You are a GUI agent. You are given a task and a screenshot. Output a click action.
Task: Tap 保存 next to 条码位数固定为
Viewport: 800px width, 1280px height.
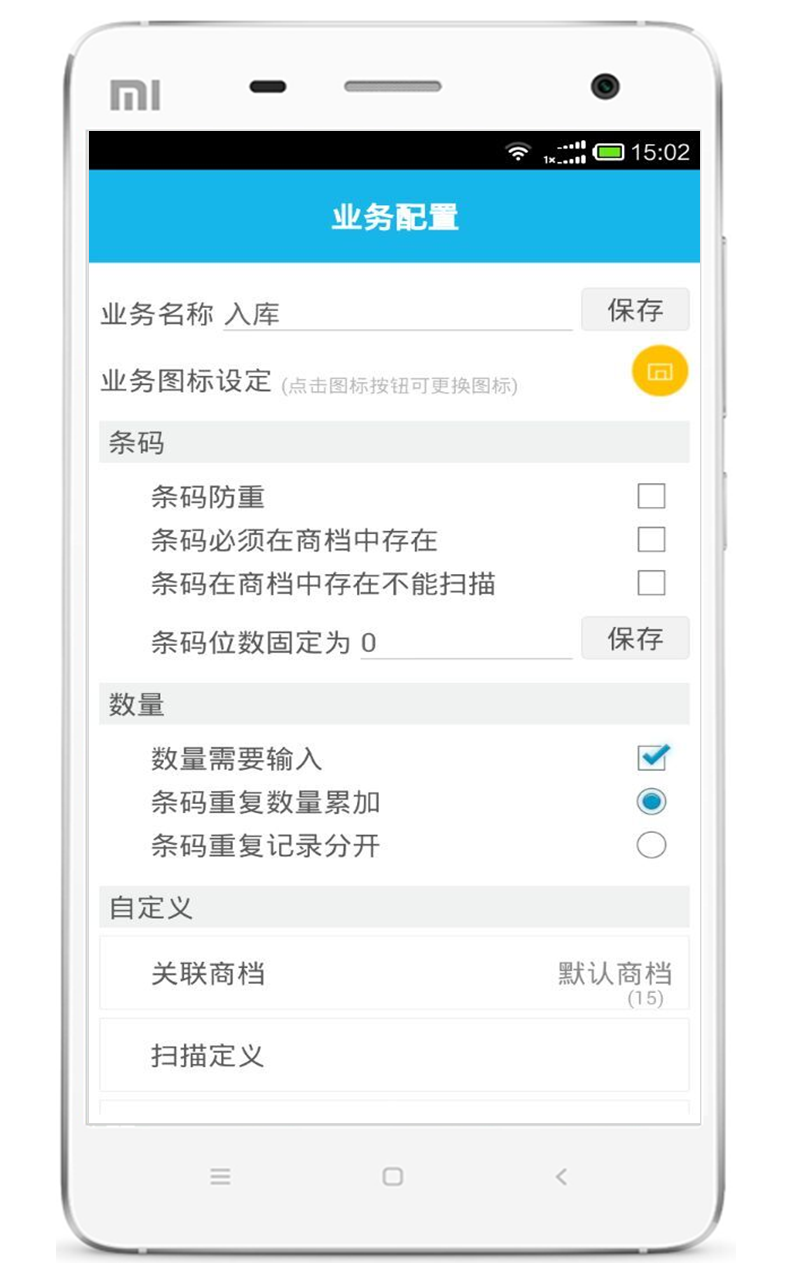635,638
